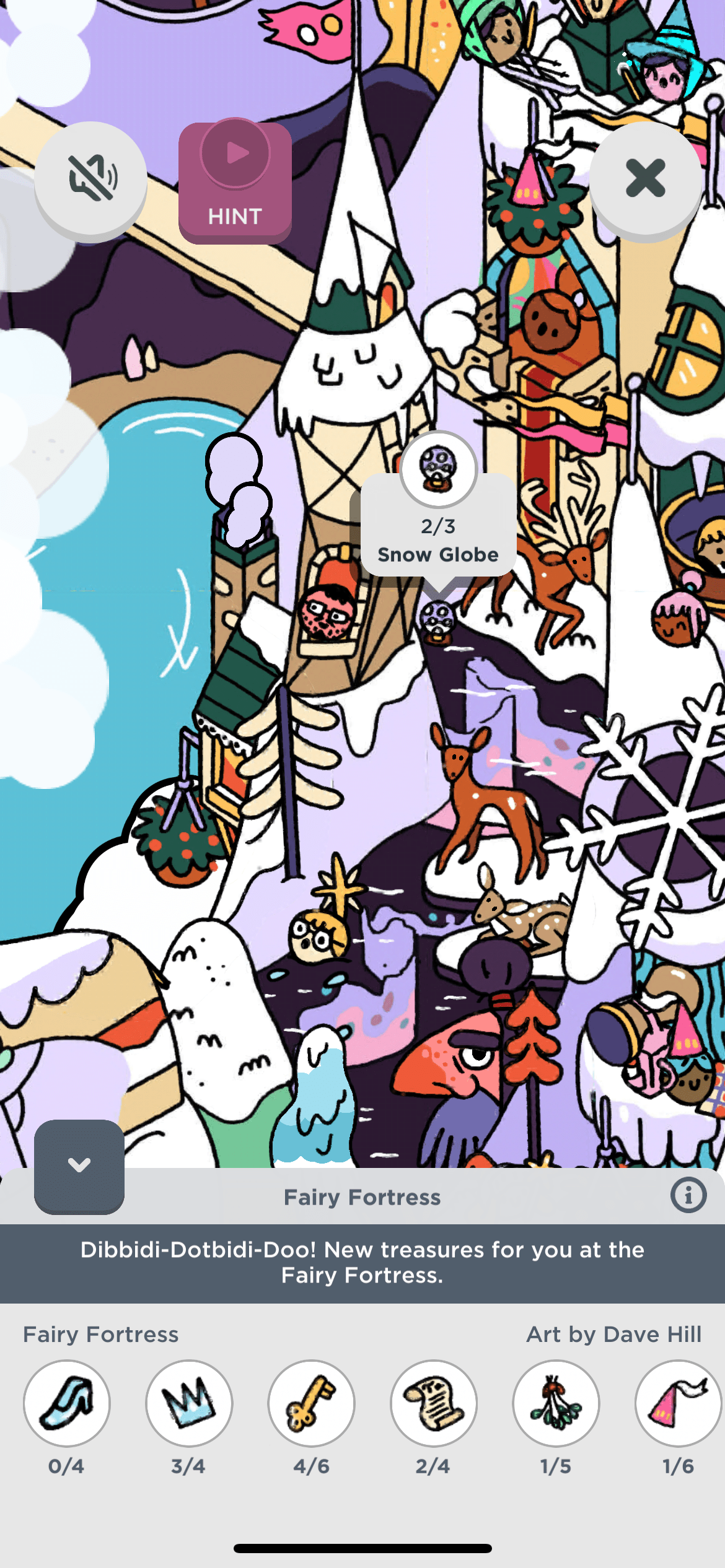Select the crown item 3/4

pos(189,1403)
